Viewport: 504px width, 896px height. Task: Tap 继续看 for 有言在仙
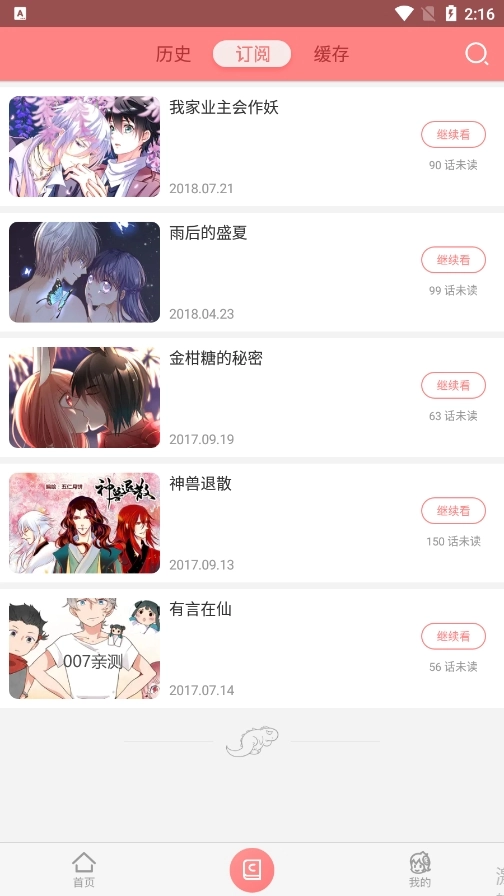pos(454,637)
